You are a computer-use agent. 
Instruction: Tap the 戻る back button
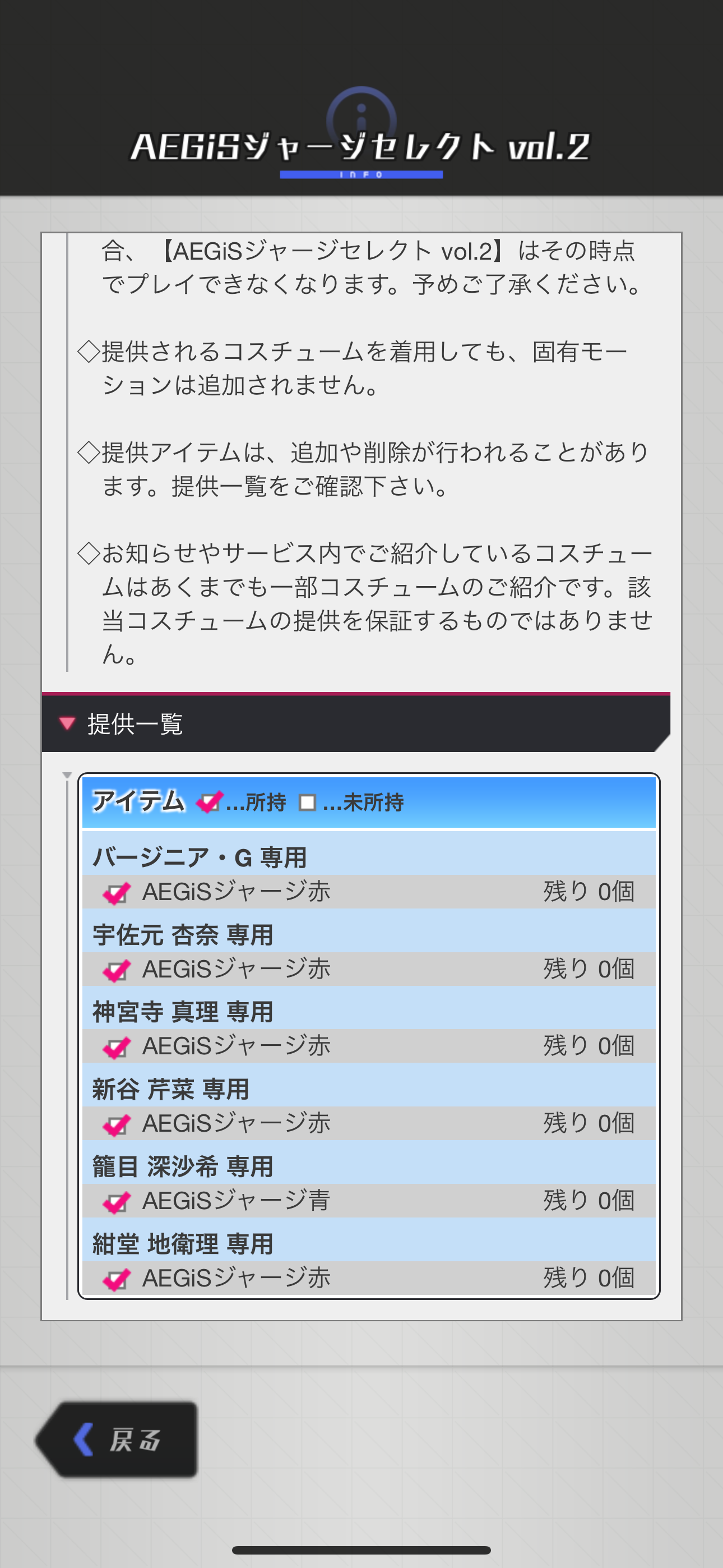coord(117,1439)
